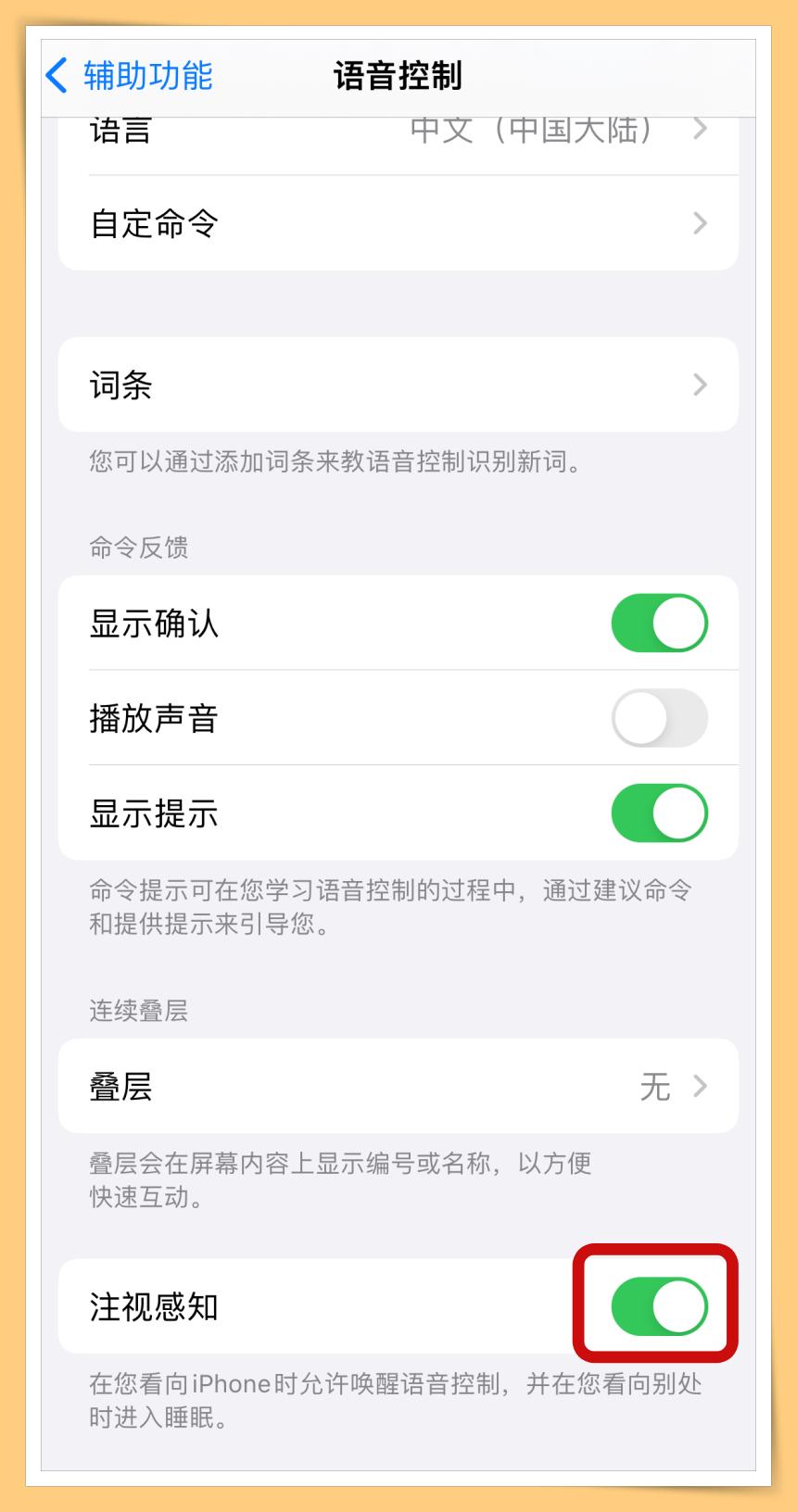Toggle the 显示确认 switch off
797x1512 pixels.
pos(661,623)
